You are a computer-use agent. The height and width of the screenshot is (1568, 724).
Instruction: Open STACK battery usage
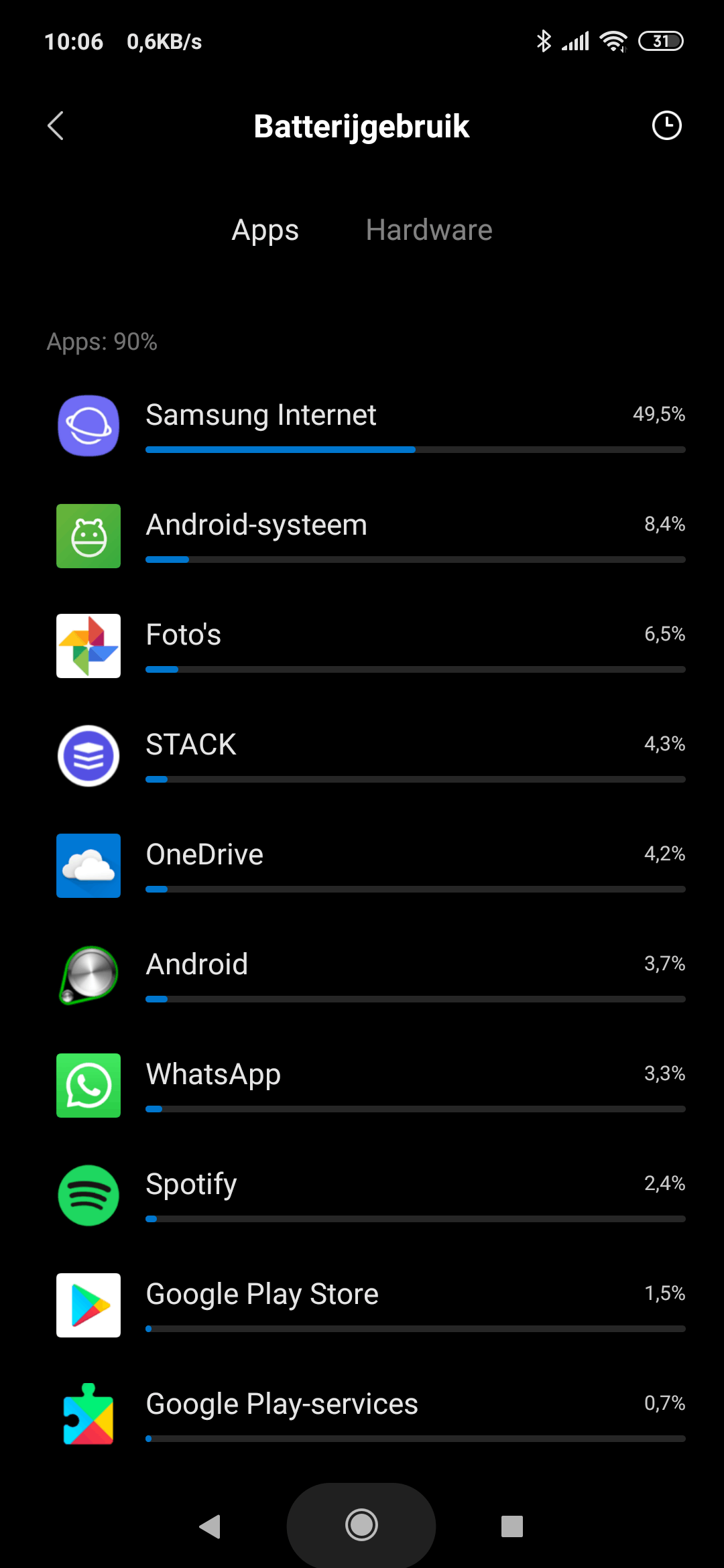[x=370, y=756]
